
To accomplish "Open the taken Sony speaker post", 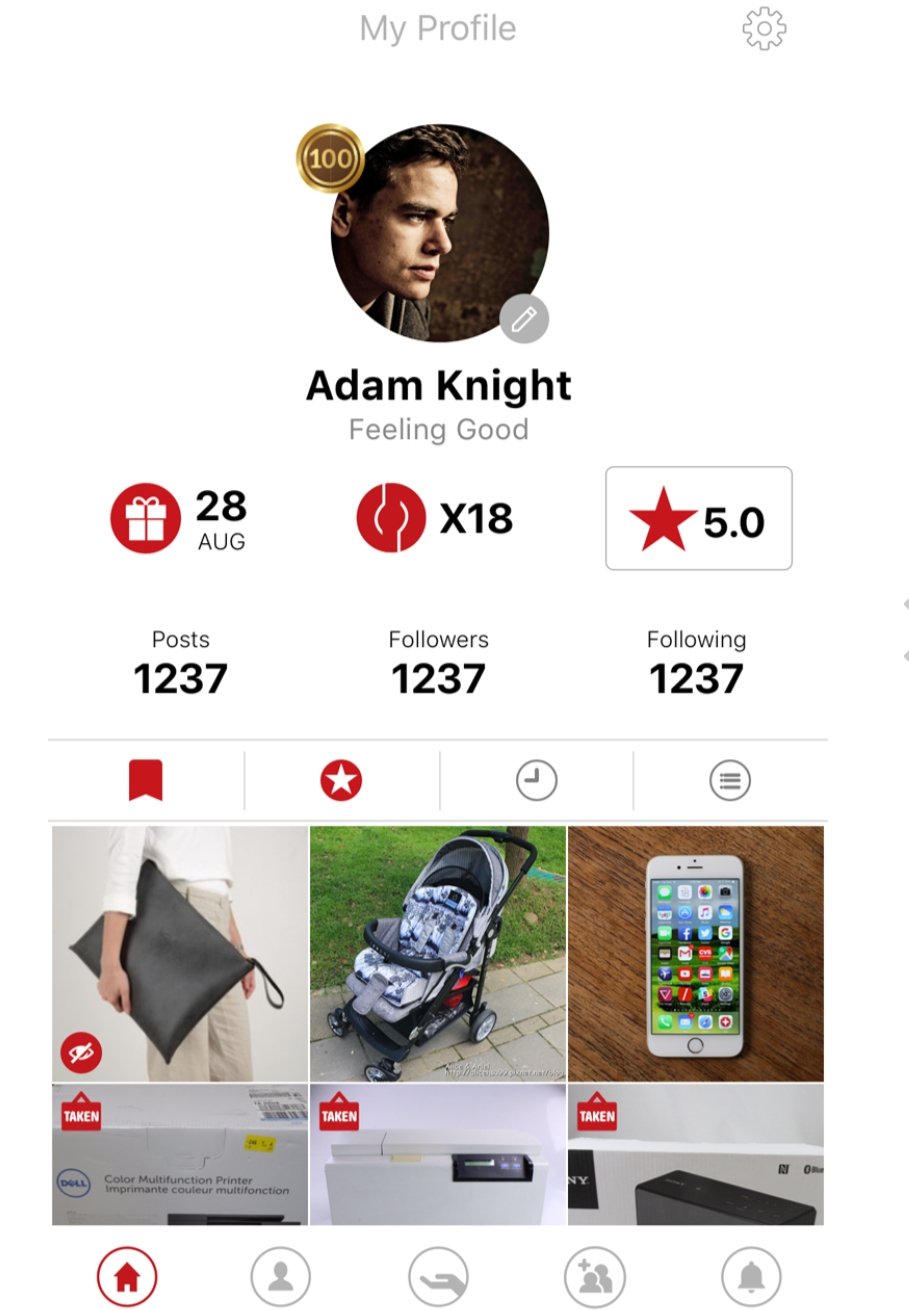I will [x=696, y=1155].
